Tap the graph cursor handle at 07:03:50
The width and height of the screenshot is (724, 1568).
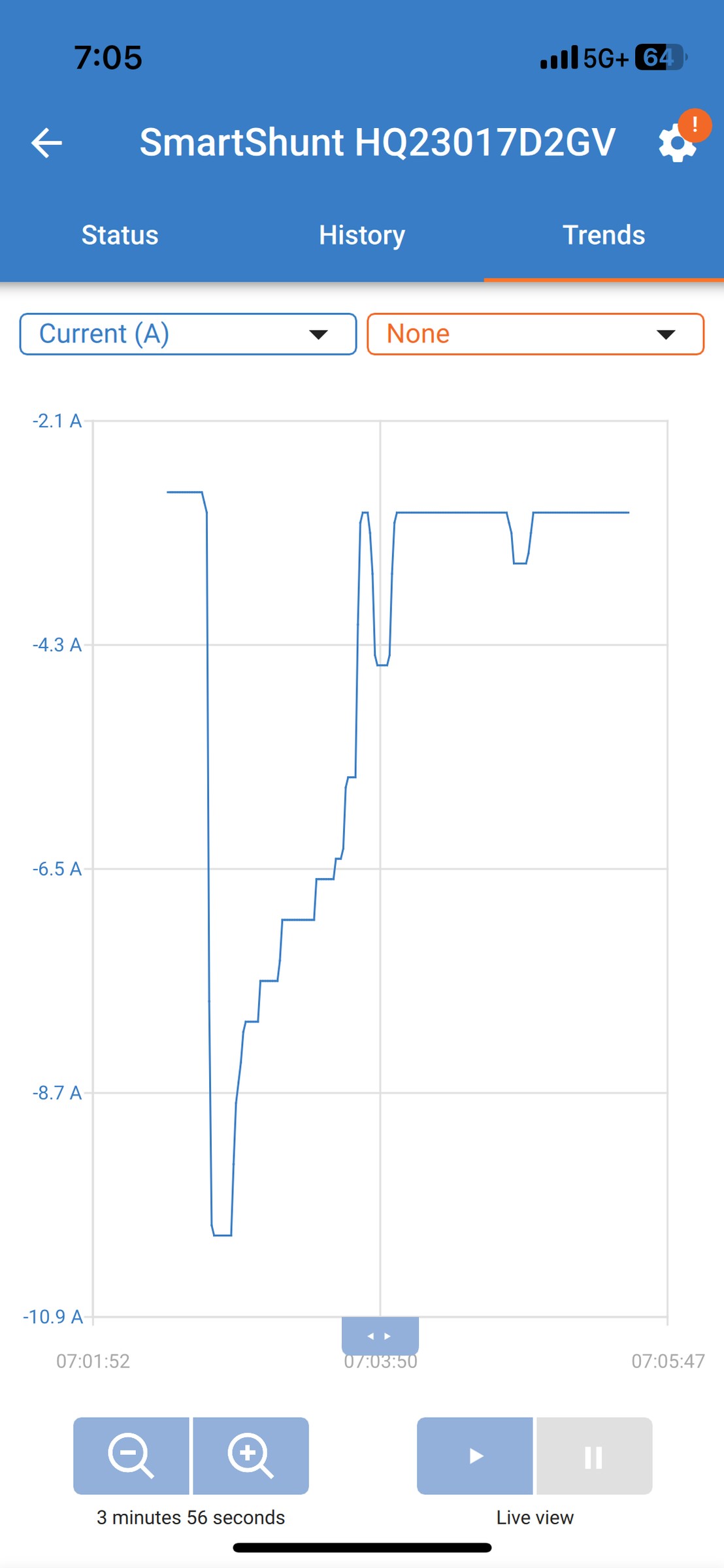click(x=380, y=1335)
